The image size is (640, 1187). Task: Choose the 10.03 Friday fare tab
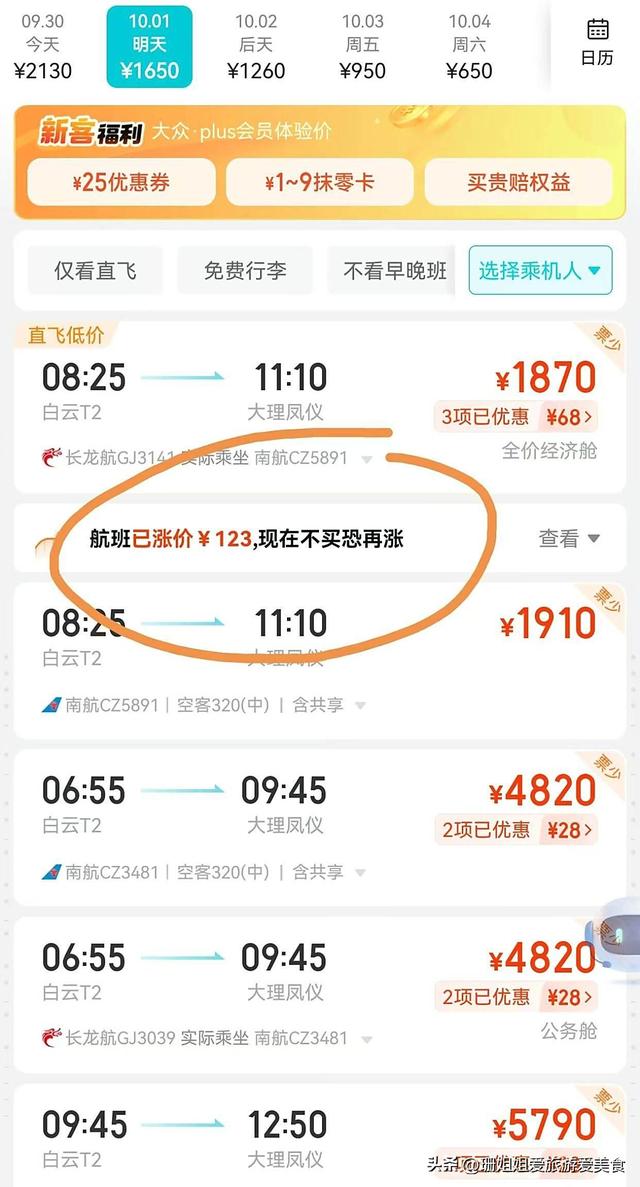coord(362,45)
